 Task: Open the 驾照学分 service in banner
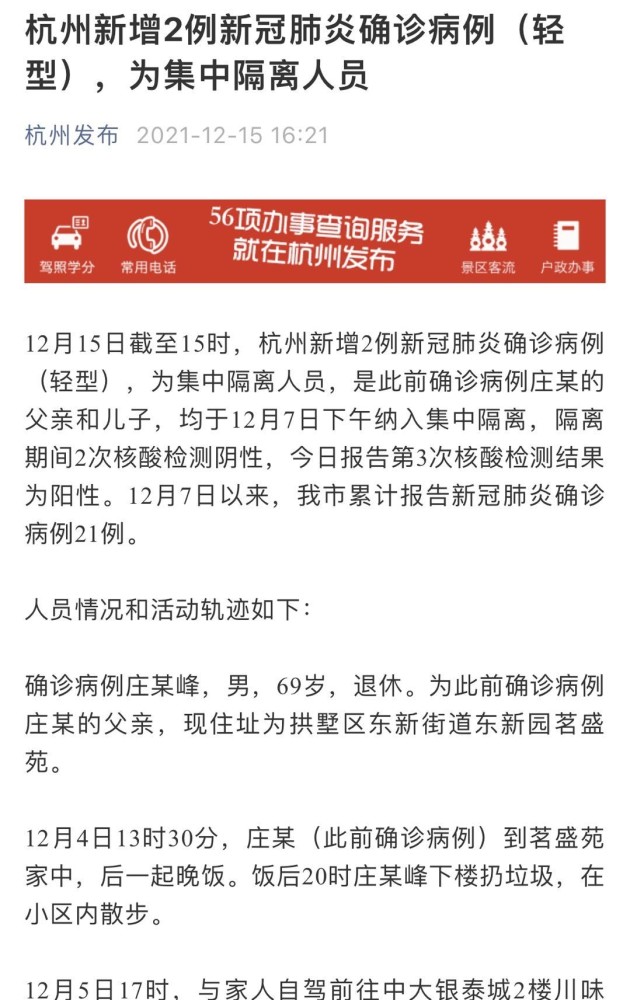(x=67, y=245)
